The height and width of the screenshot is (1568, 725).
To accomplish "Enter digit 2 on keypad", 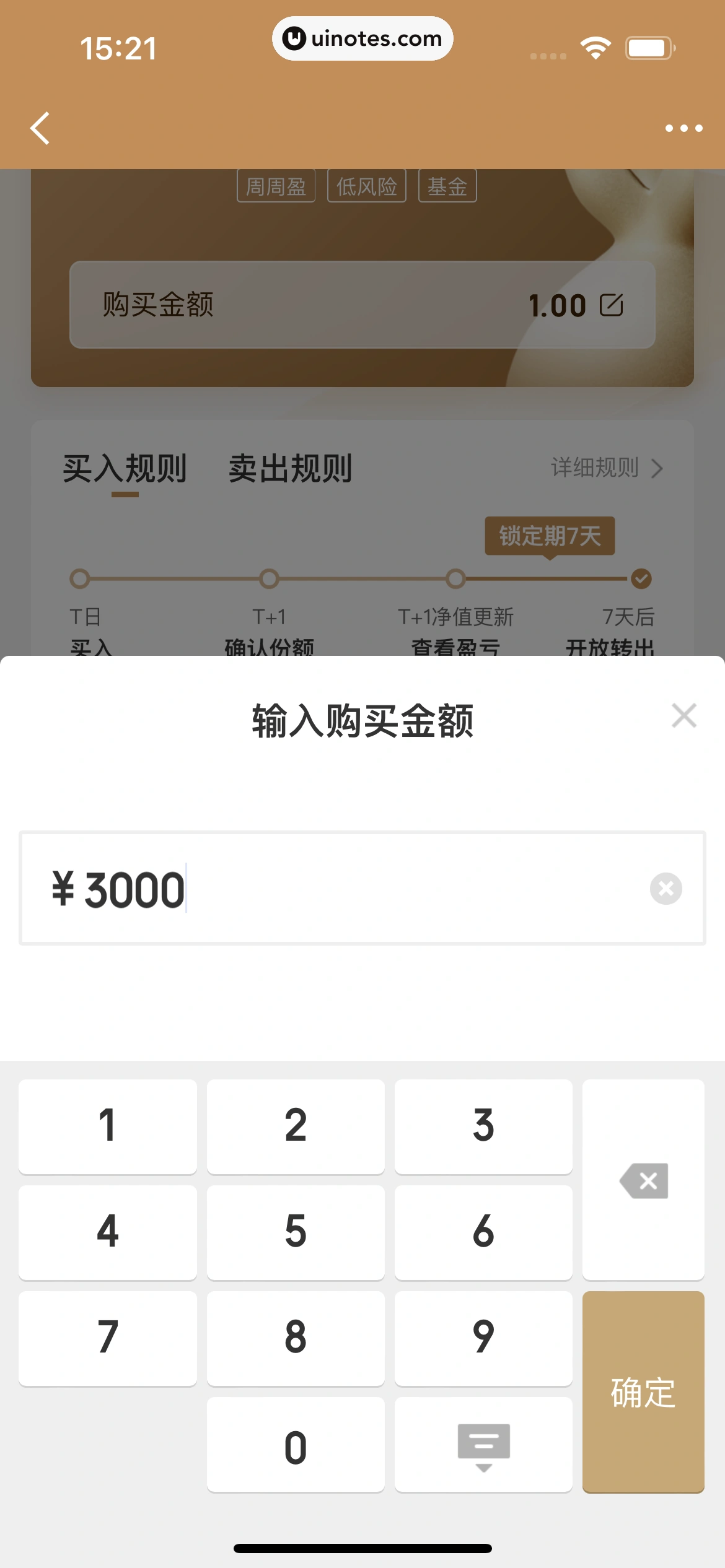I will coord(296,1126).
